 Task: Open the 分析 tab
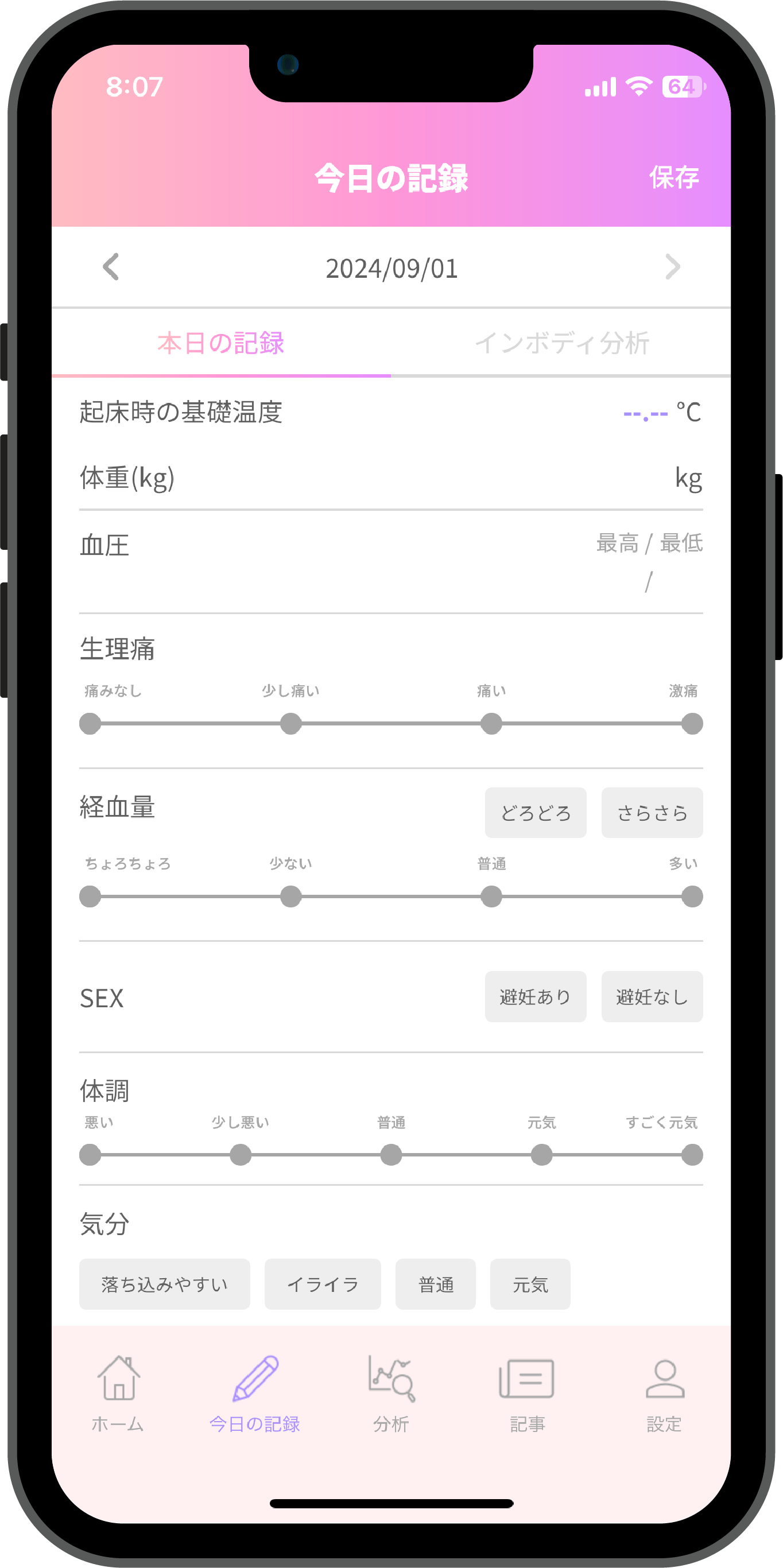point(391,1394)
